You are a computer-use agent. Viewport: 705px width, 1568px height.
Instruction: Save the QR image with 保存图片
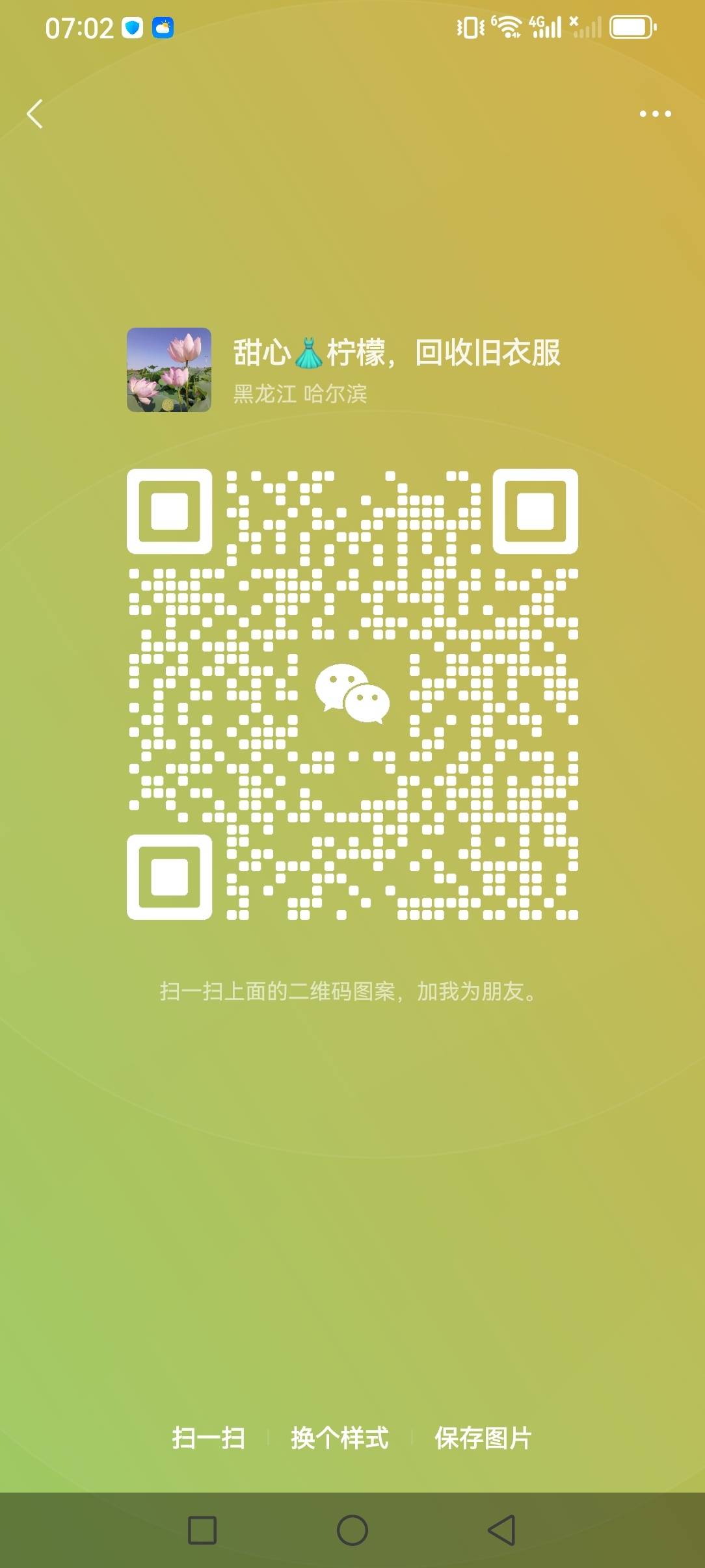coord(483,1437)
